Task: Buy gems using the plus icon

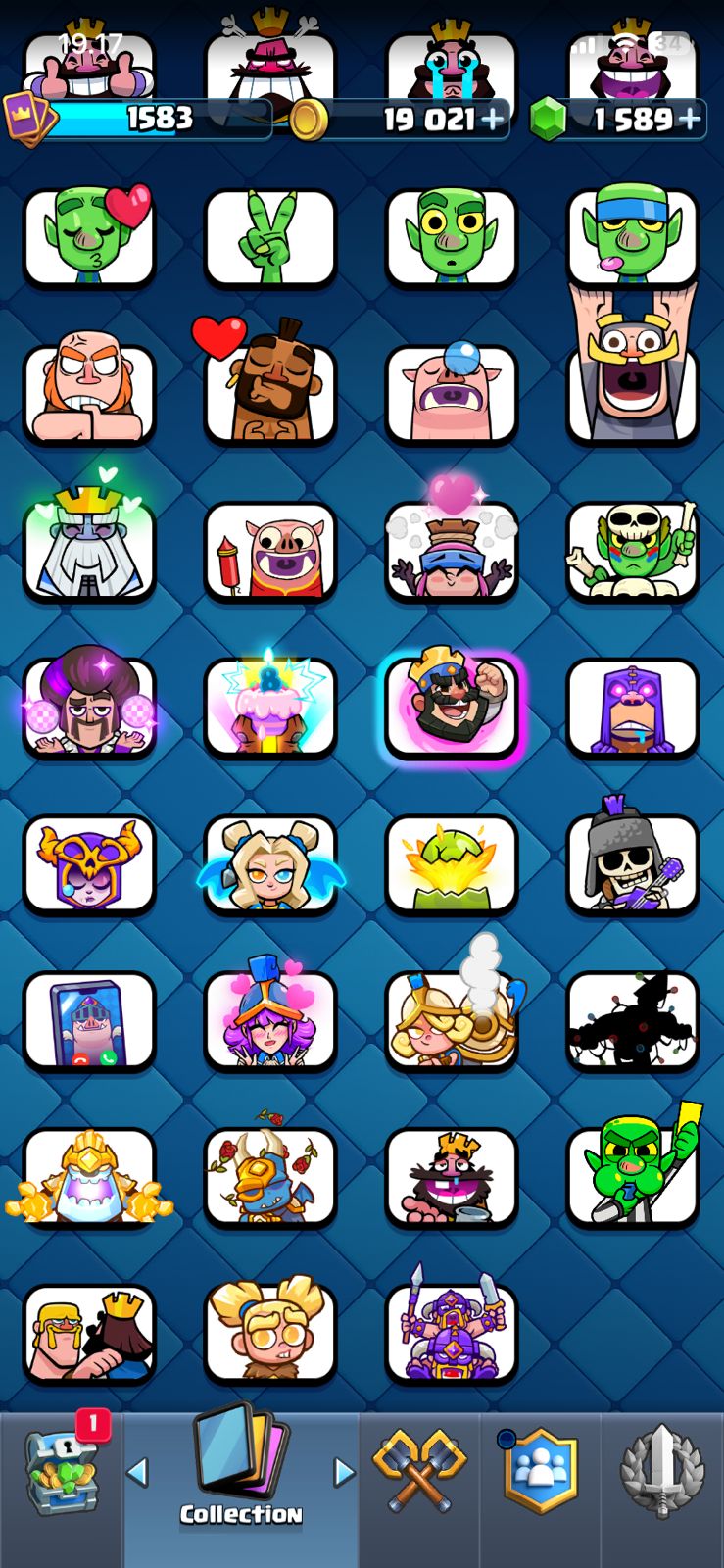Action: (690, 120)
